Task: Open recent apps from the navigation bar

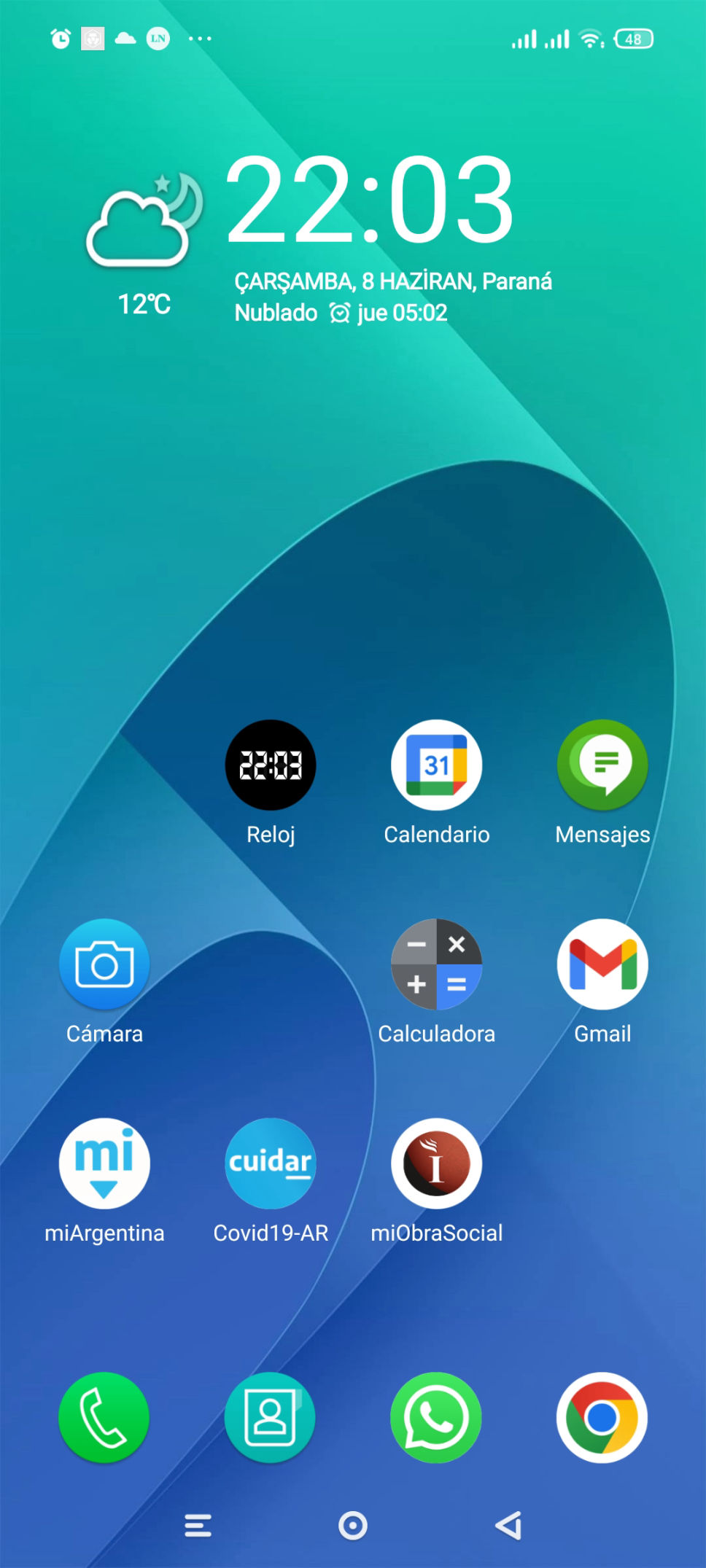Action: [x=198, y=1525]
